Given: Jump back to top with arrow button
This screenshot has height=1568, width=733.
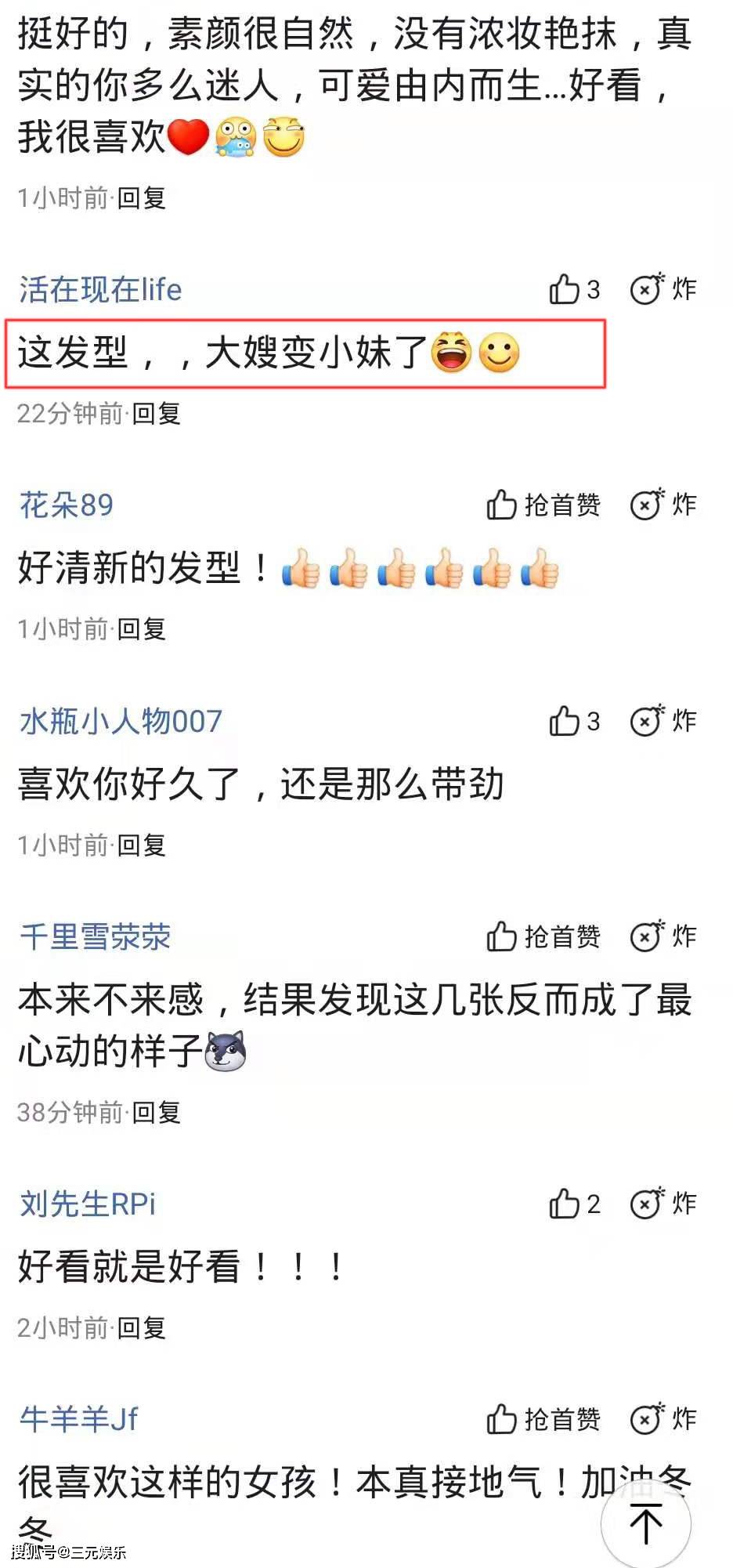Looking at the screenshot, I should click(x=646, y=1524).
